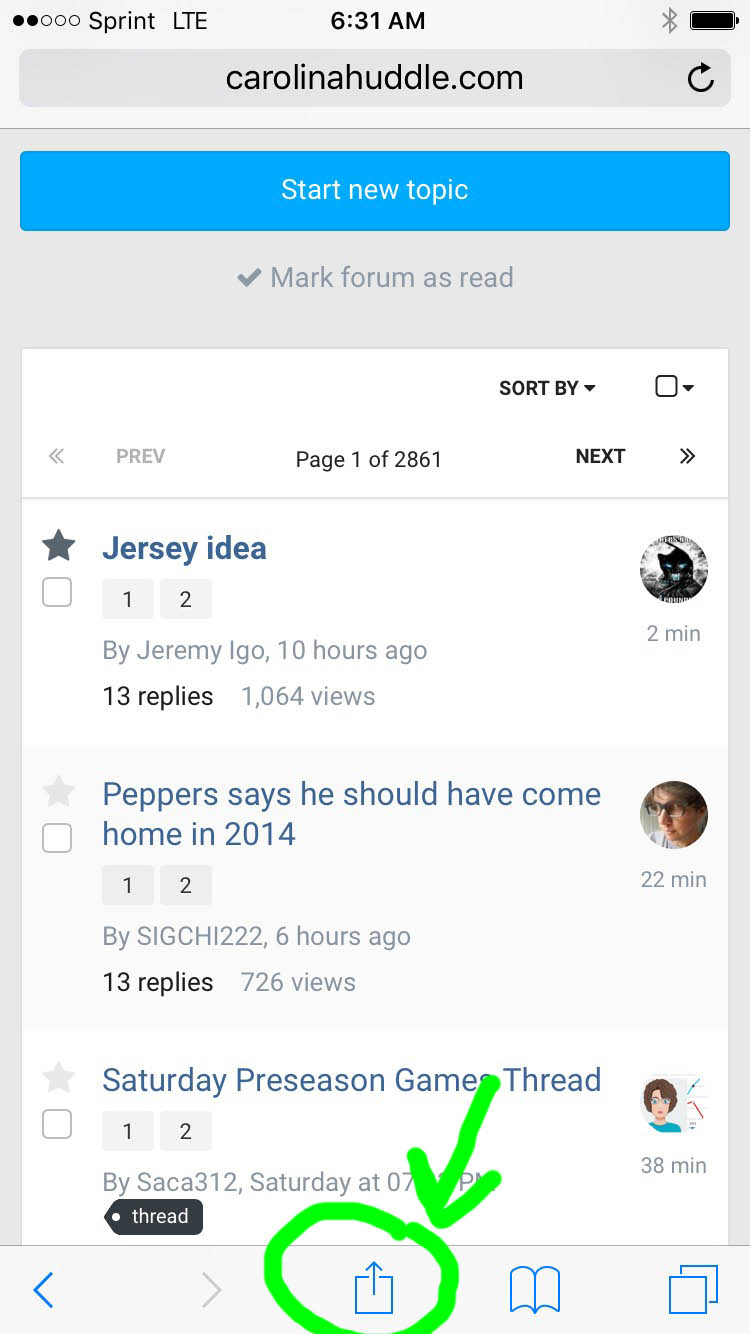
Task: Start a new topic
Action: [375, 190]
